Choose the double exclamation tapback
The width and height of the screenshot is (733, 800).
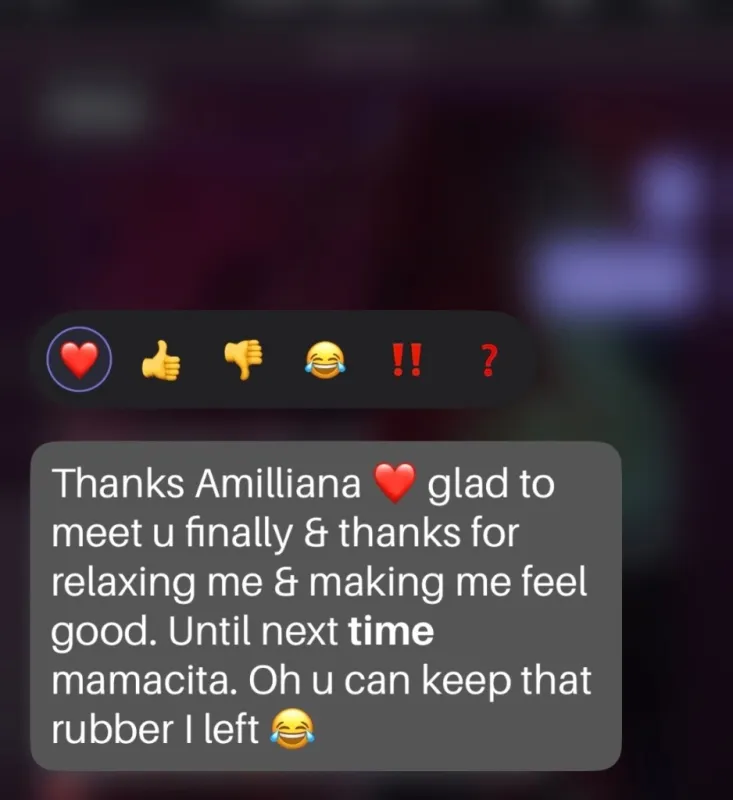(404, 360)
